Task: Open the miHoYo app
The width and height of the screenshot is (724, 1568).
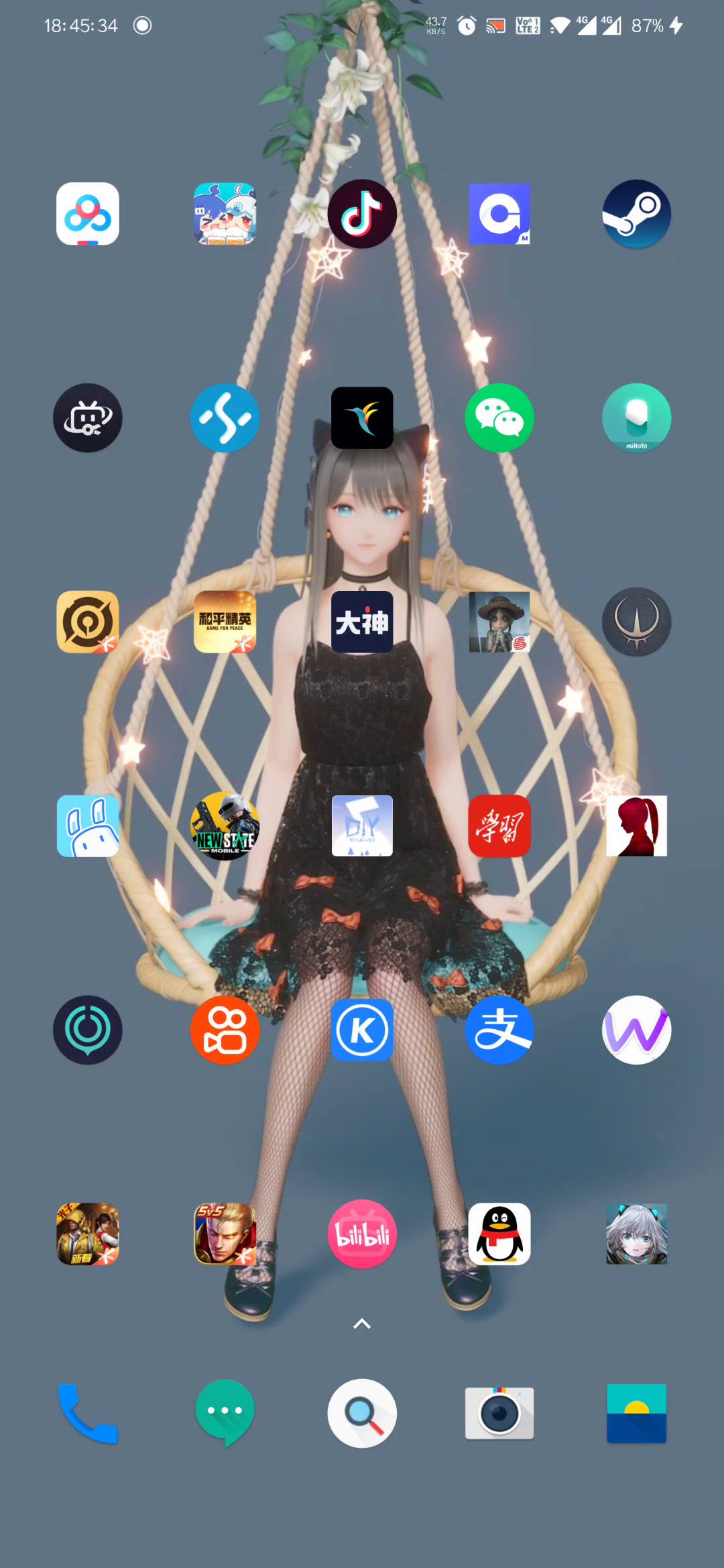Action: (636, 418)
